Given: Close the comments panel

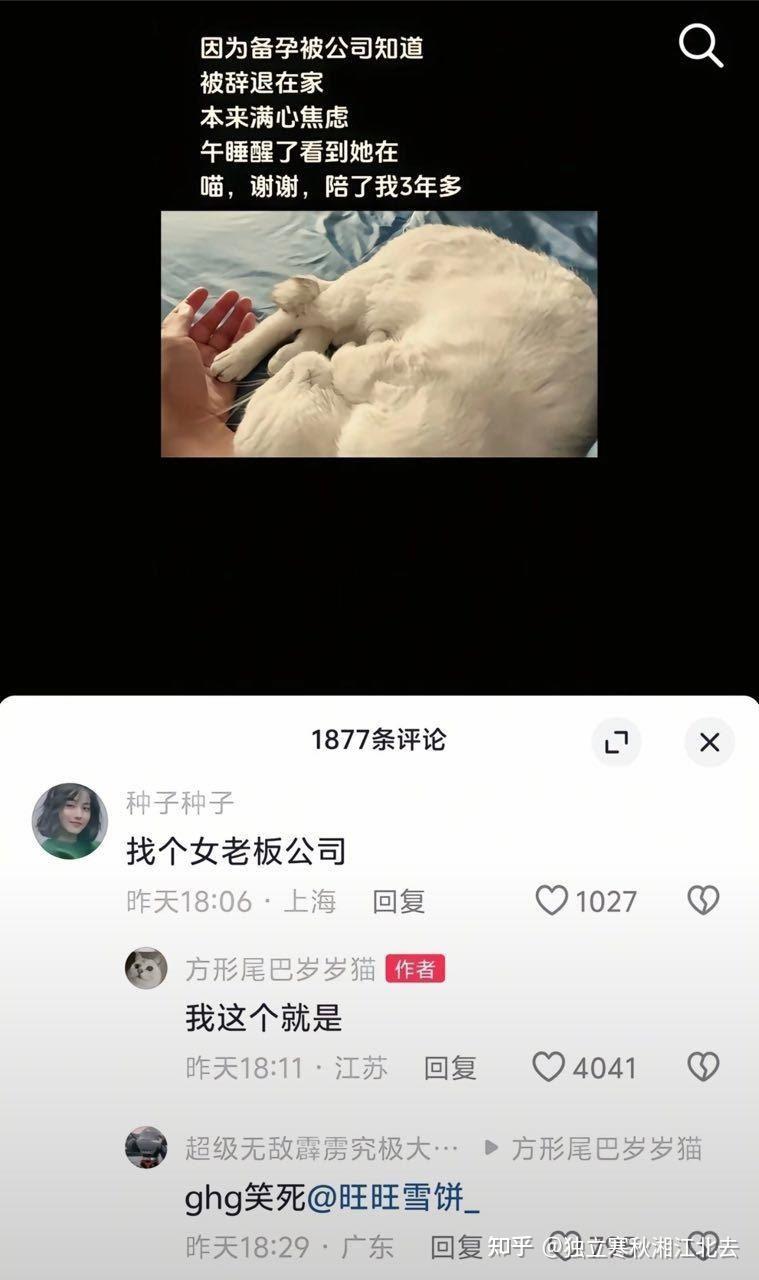Looking at the screenshot, I should click(x=709, y=741).
